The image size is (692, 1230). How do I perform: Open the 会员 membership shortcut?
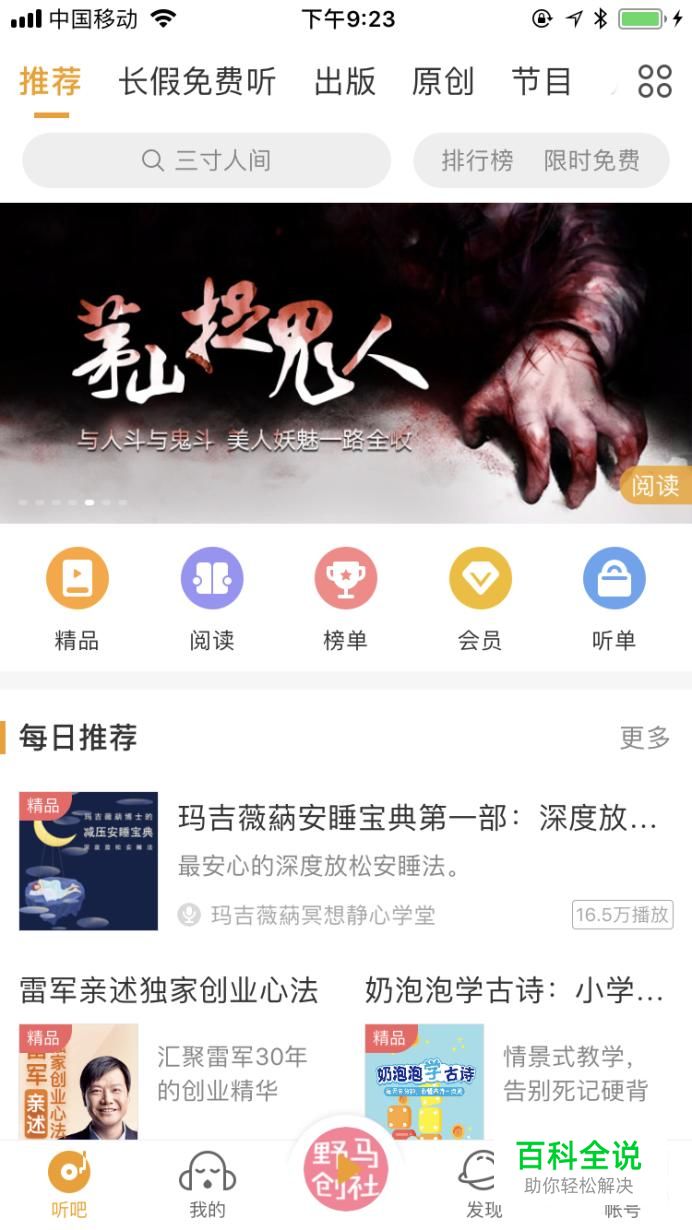pyautogui.click(x=480, y=598)
